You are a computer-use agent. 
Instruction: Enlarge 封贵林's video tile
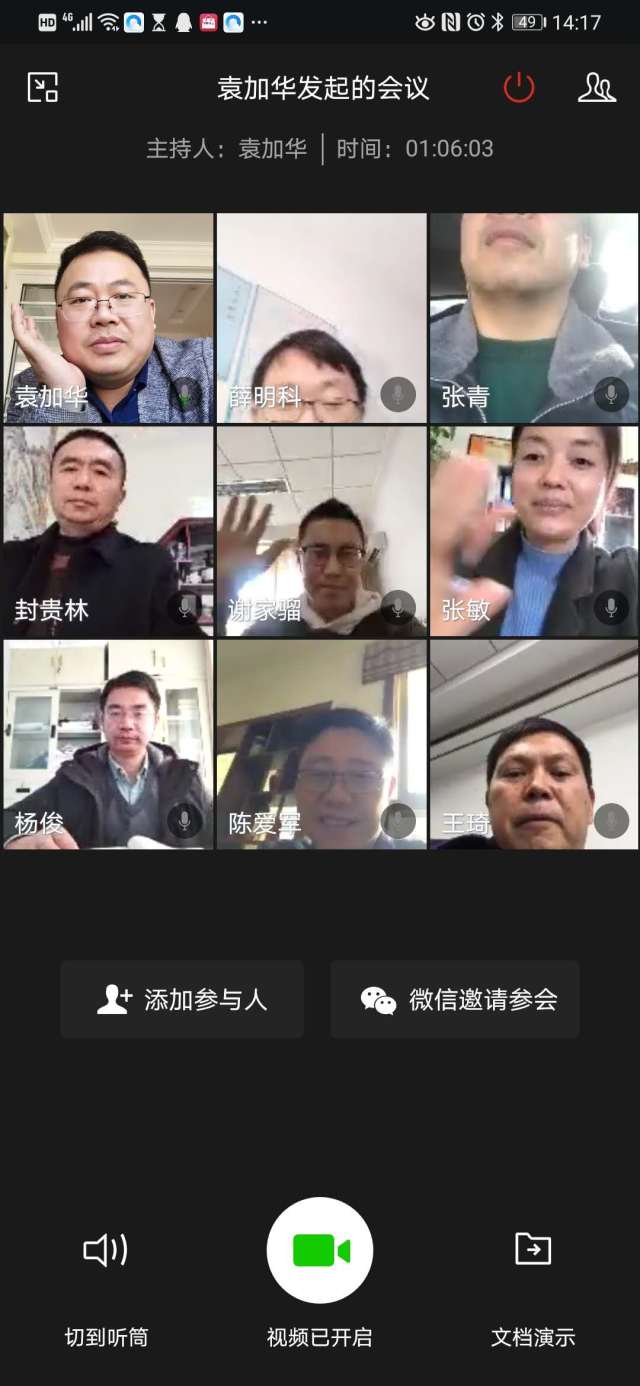point(108,531)
